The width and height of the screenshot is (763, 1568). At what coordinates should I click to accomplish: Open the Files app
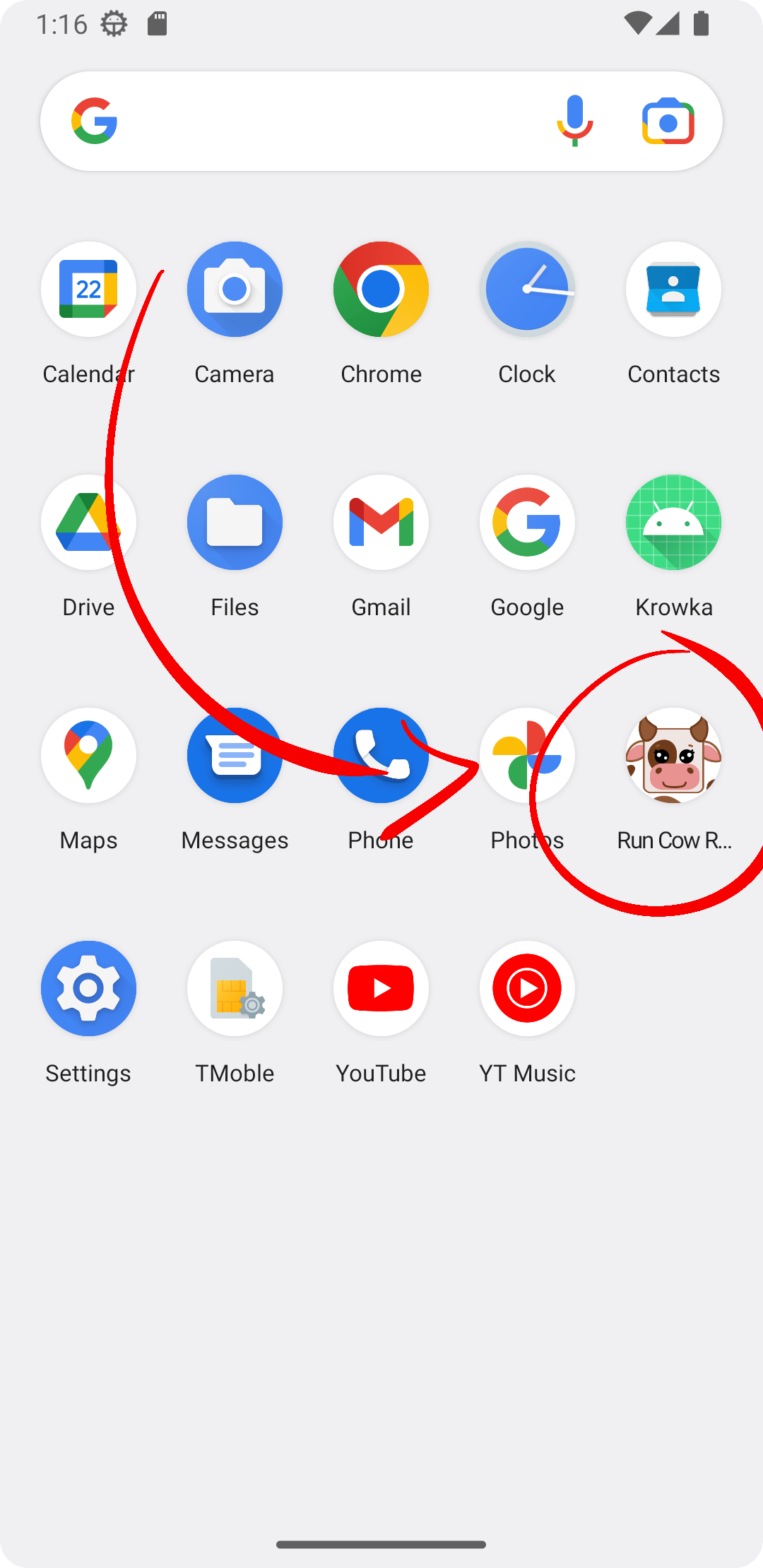(235, 523)
